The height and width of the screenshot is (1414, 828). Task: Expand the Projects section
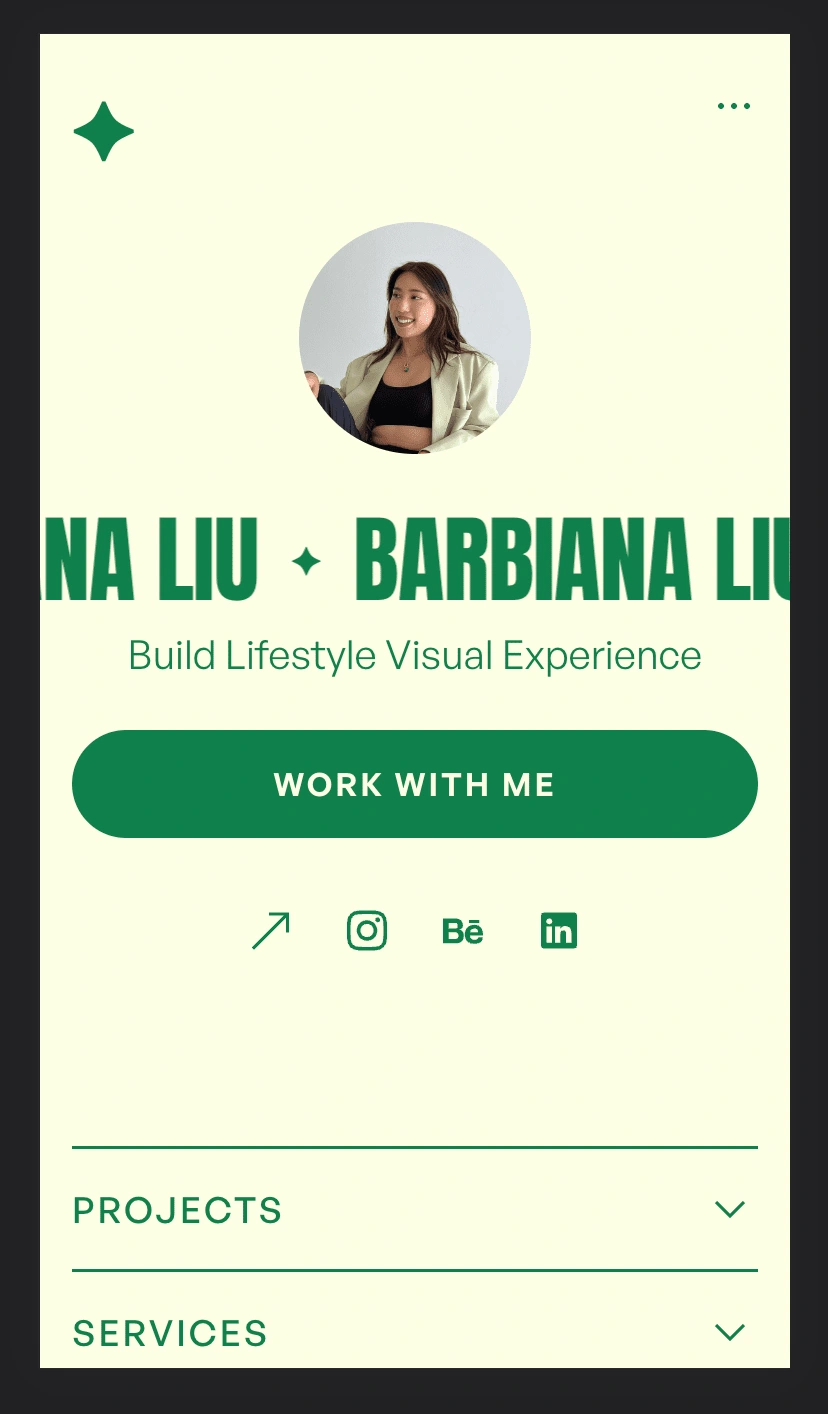tap(415, 1210)
